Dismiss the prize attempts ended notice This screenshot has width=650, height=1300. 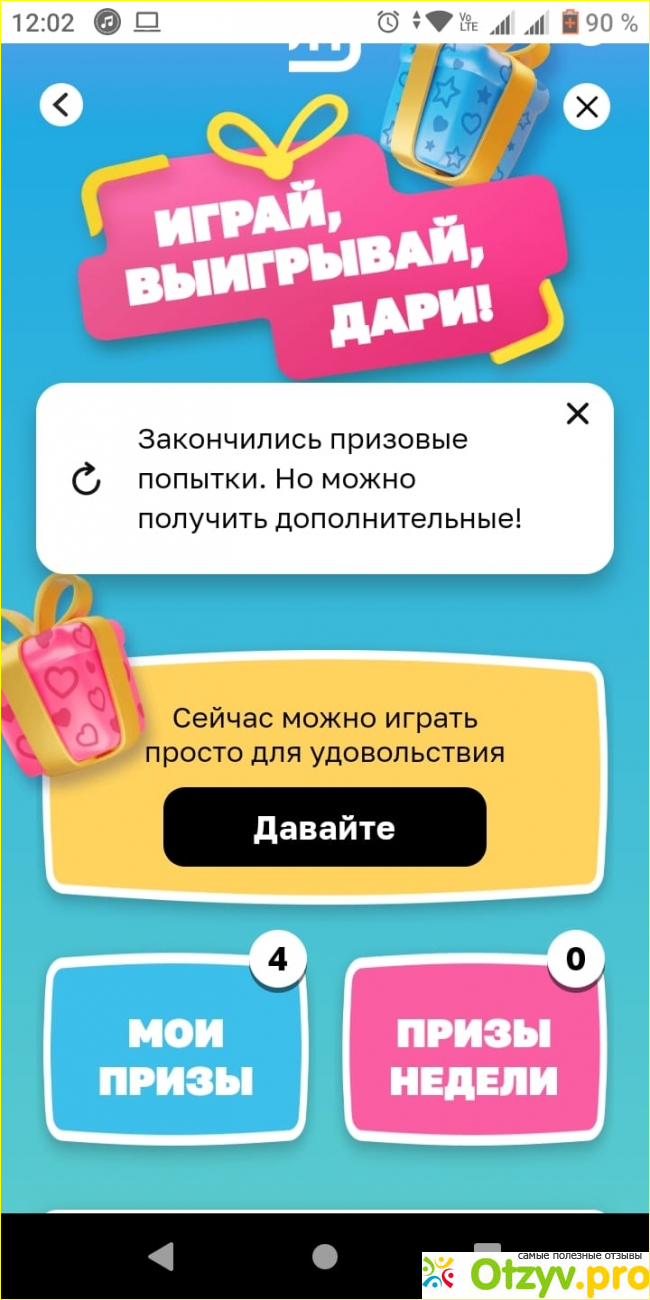point(577,413)
